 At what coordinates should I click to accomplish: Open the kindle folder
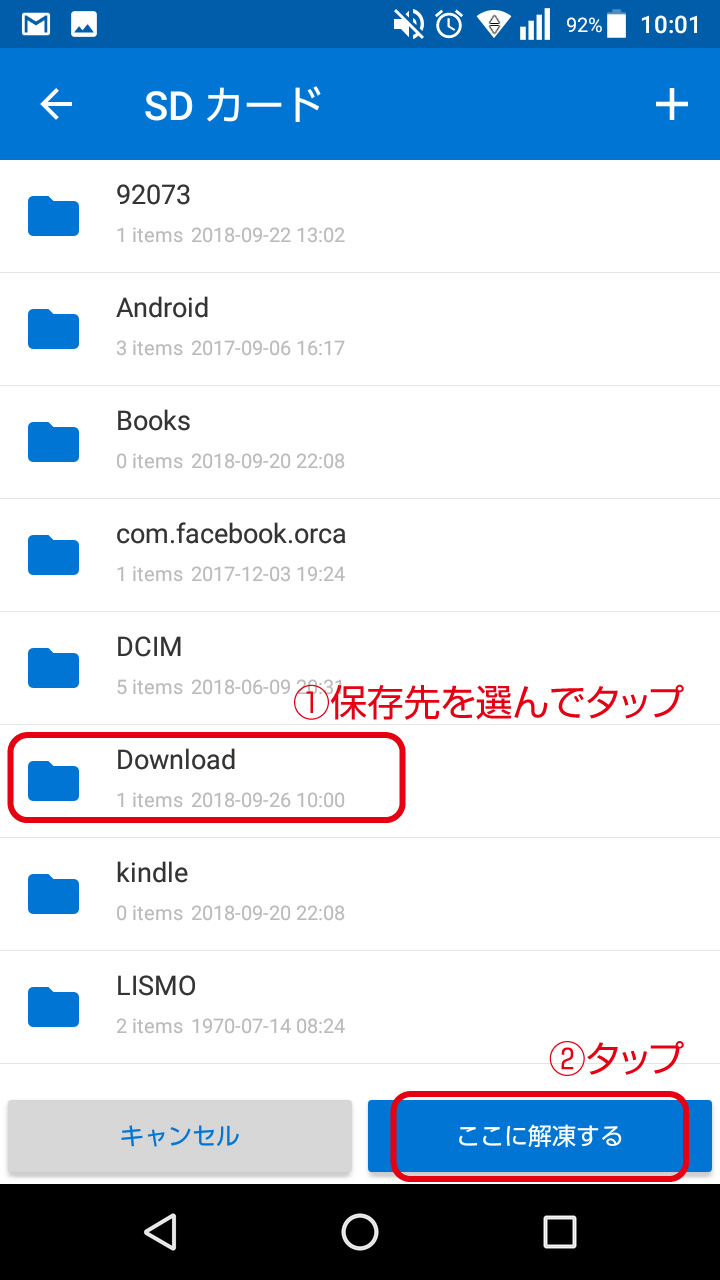[x=360, y=894]
